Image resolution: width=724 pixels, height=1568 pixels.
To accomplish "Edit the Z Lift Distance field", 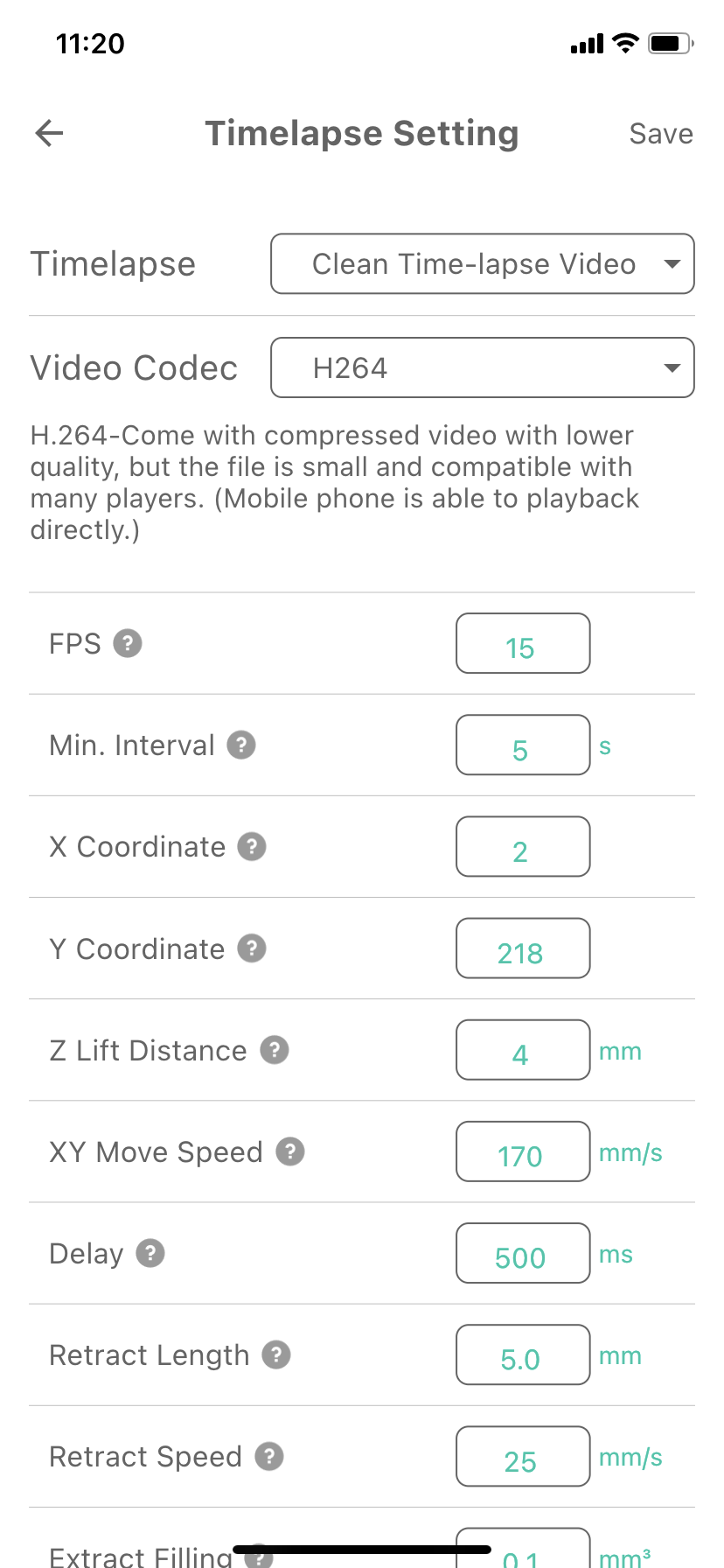I will [x=523, y=1050].
